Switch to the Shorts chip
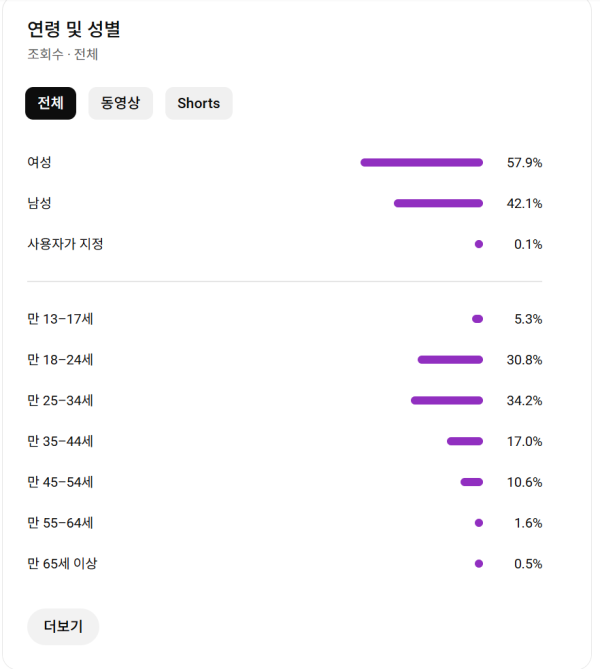Screen dimensions: 600x669 [x=198, y=103]
